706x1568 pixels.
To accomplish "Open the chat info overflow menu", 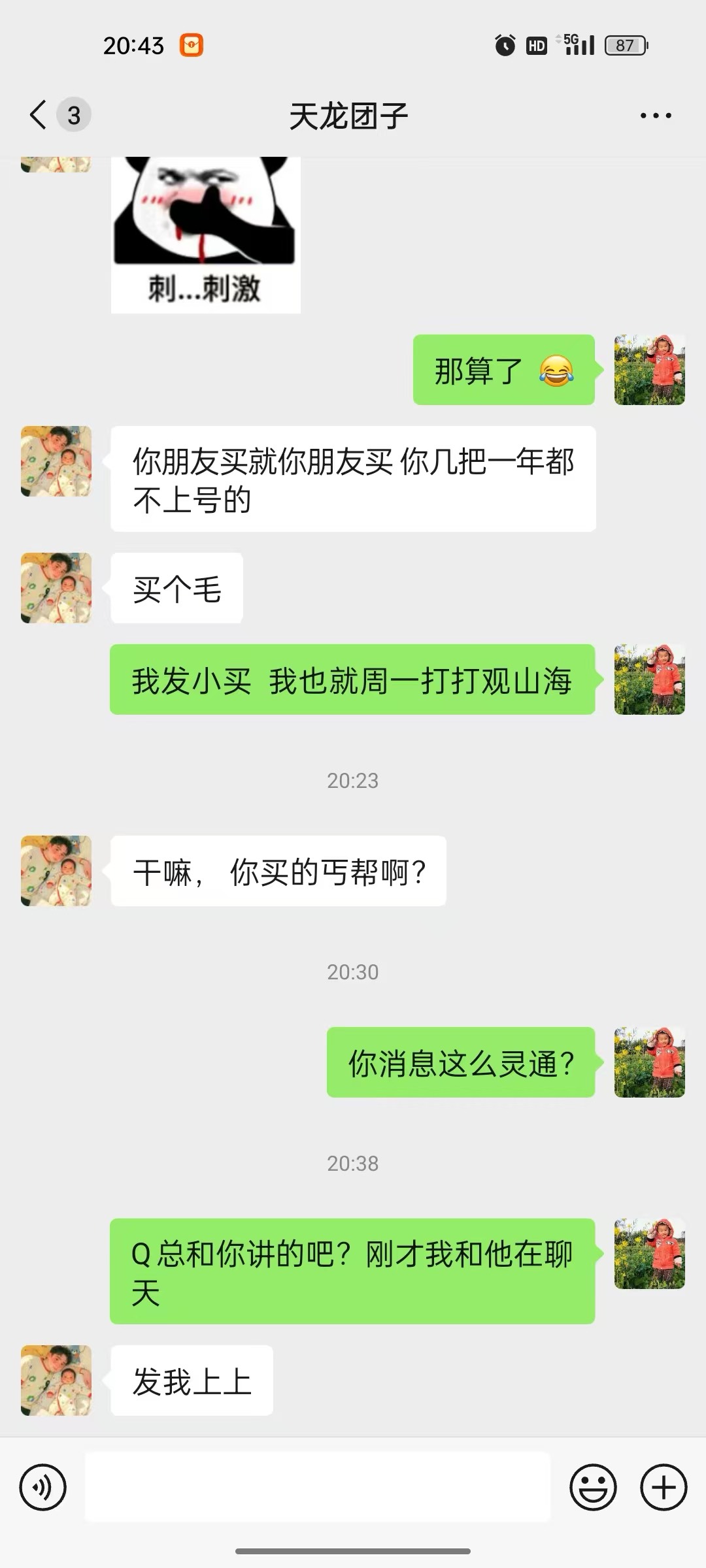I will (655, 116).
